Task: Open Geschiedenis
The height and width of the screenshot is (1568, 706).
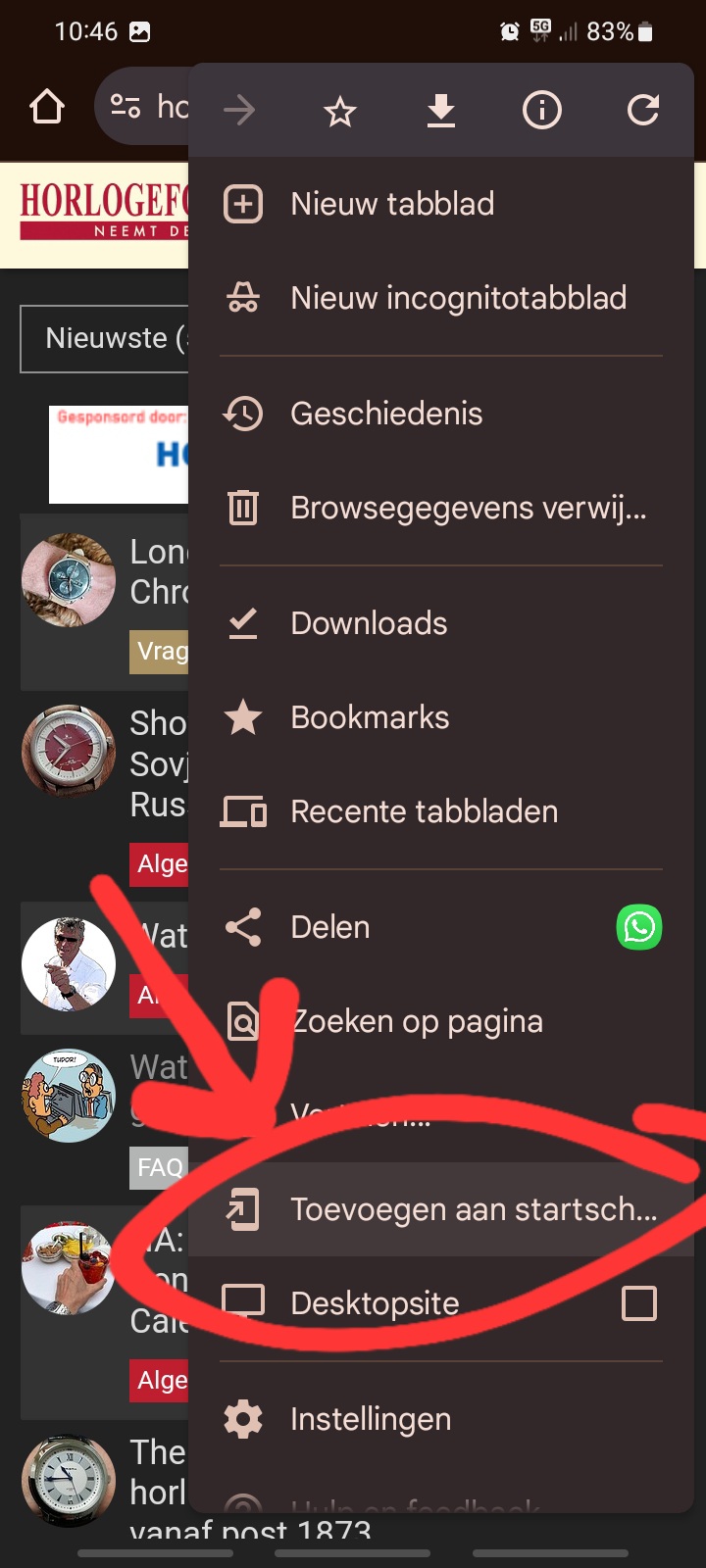Action: 441,414
